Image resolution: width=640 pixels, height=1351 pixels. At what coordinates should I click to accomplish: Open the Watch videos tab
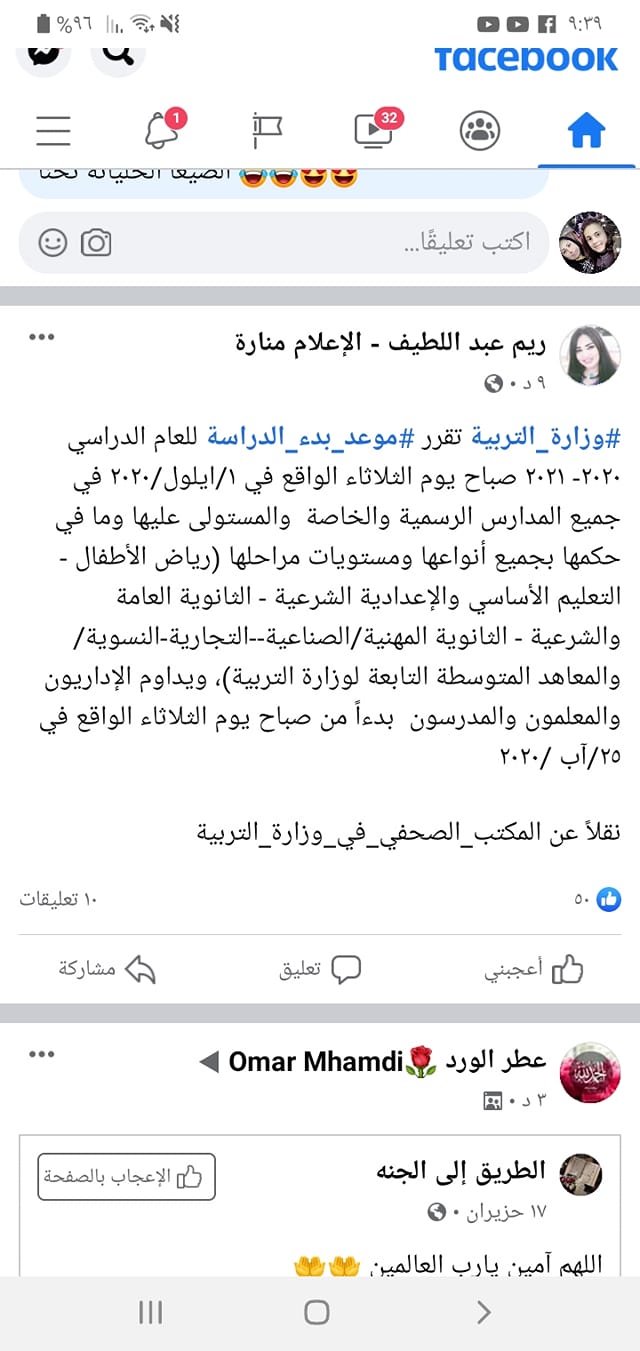pyautogui.click(x=373, y=130)
